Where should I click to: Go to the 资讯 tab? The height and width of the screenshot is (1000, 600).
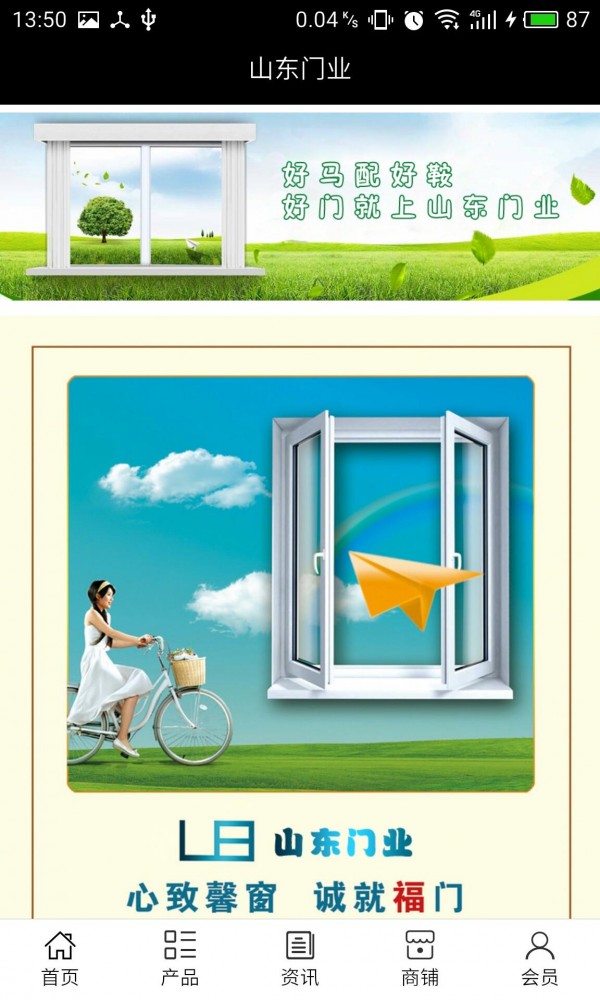pyautogui.click(x=300, y=958)
